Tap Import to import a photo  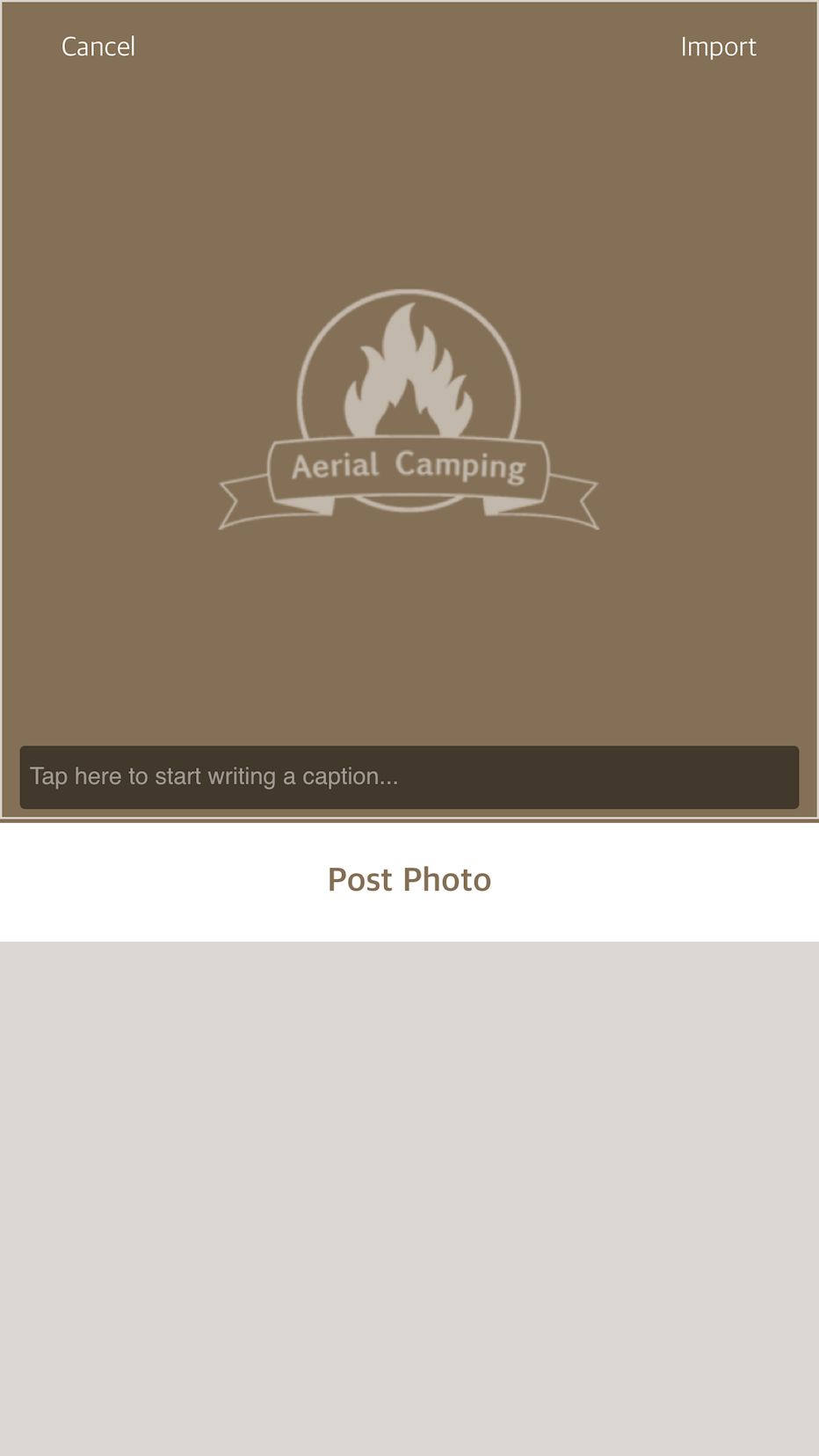point(718,47)
